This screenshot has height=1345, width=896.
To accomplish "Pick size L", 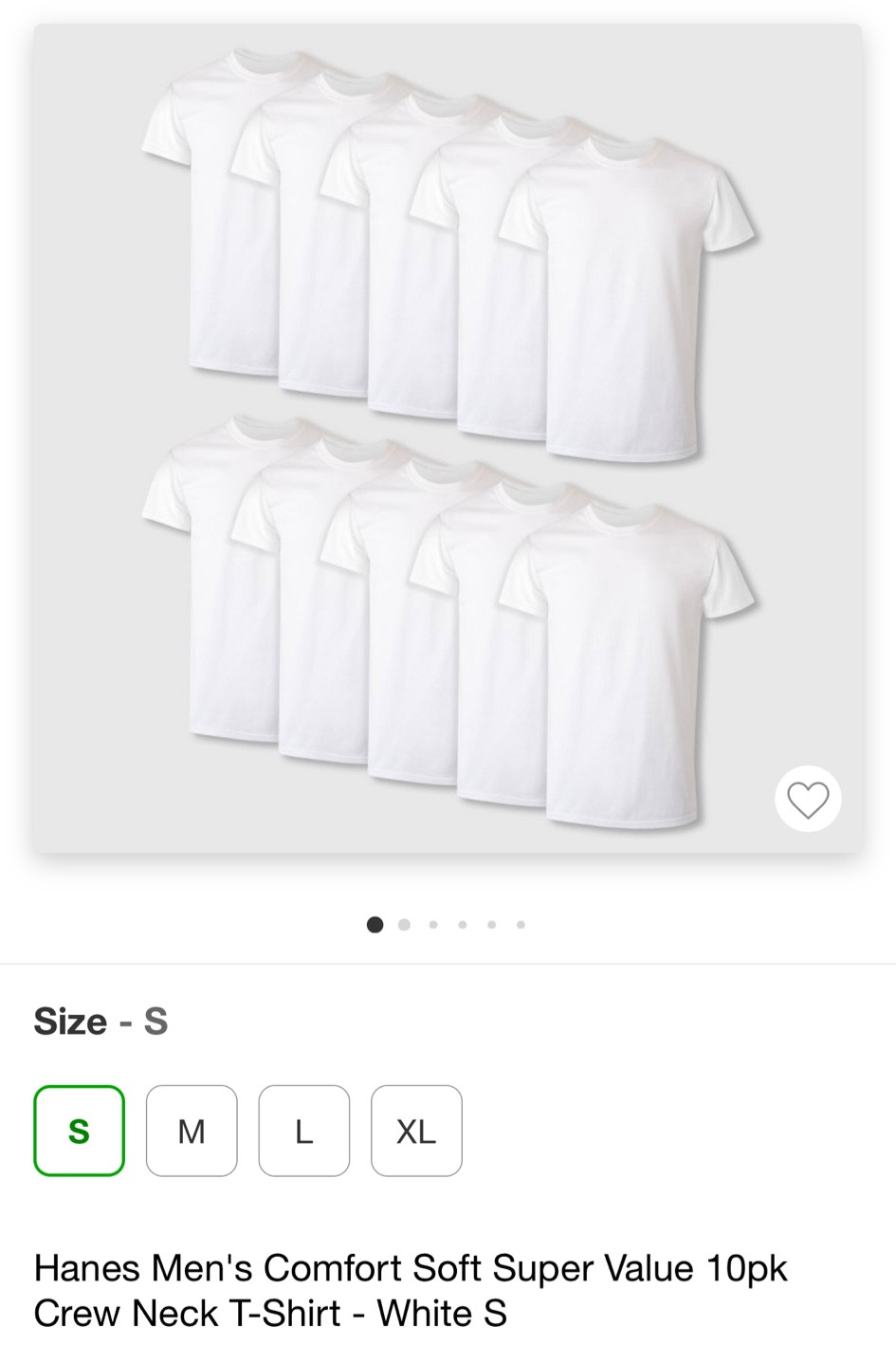I will point(303,1131).
